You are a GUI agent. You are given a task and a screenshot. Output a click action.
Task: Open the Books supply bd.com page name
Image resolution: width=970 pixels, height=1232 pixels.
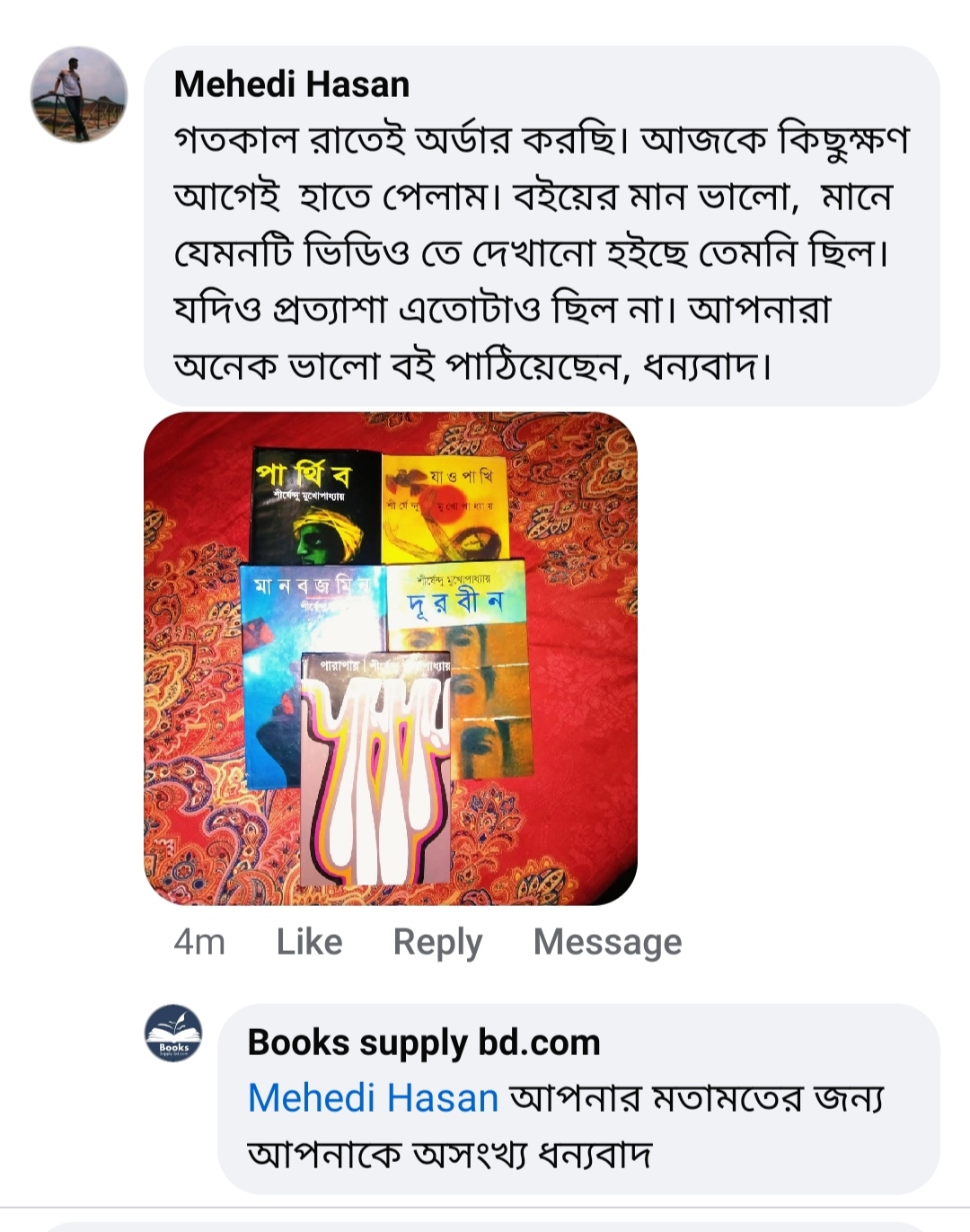point(423,1043)
